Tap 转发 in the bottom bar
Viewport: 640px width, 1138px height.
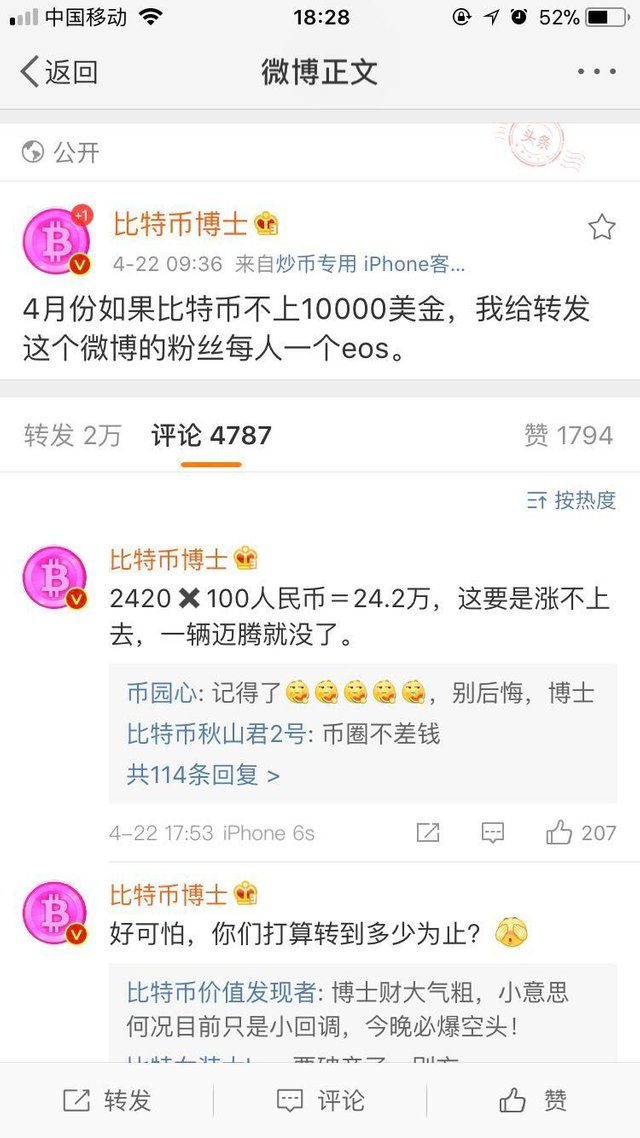tap(107, 1101)
